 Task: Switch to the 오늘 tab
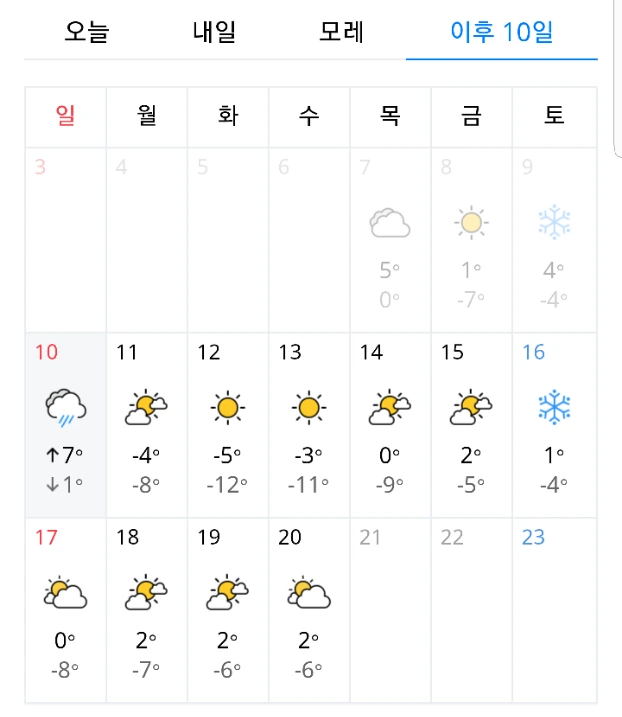pyautogui.click(x=87, y=32)
